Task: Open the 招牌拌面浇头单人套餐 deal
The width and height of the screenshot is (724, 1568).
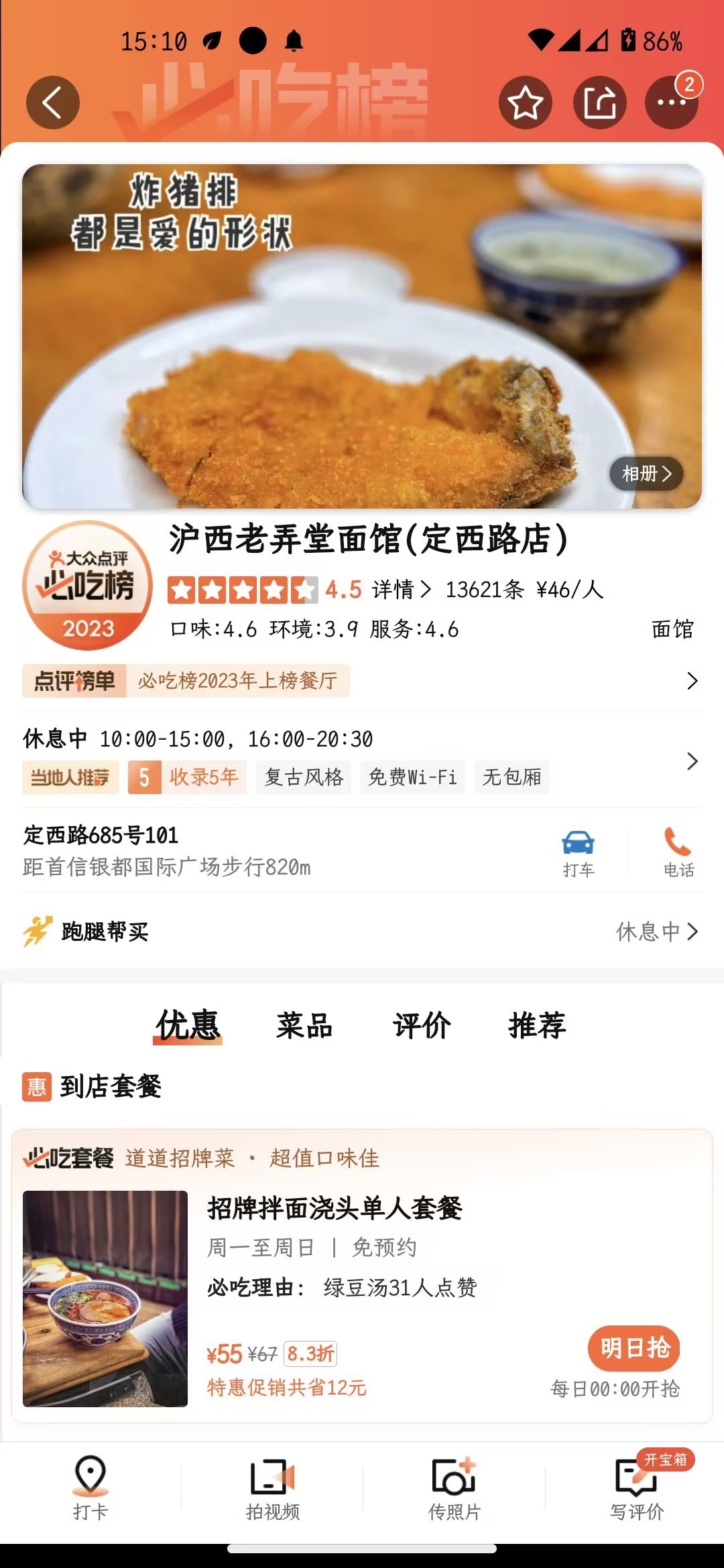Action: coord(335,1209)
